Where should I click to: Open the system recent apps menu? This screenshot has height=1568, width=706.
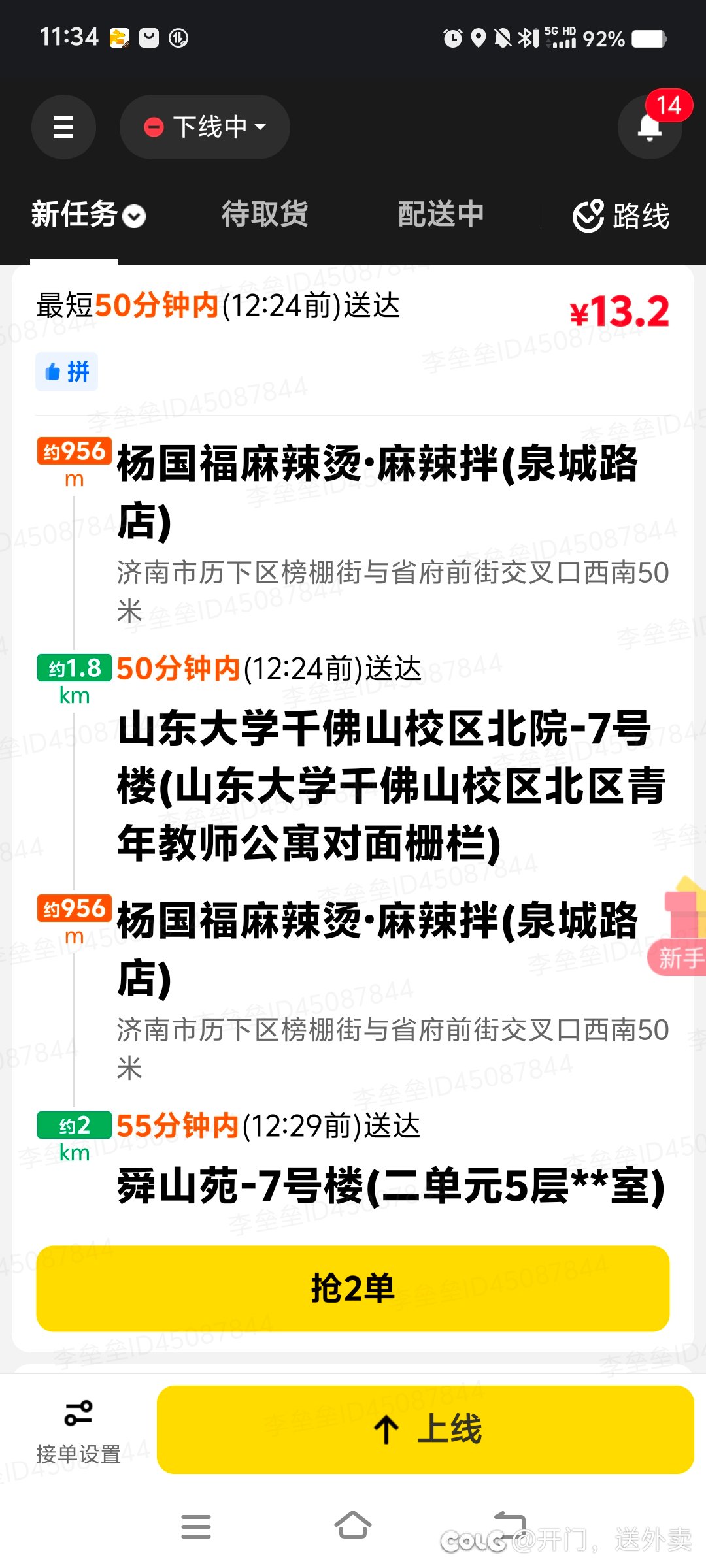tap(196, 1526)
